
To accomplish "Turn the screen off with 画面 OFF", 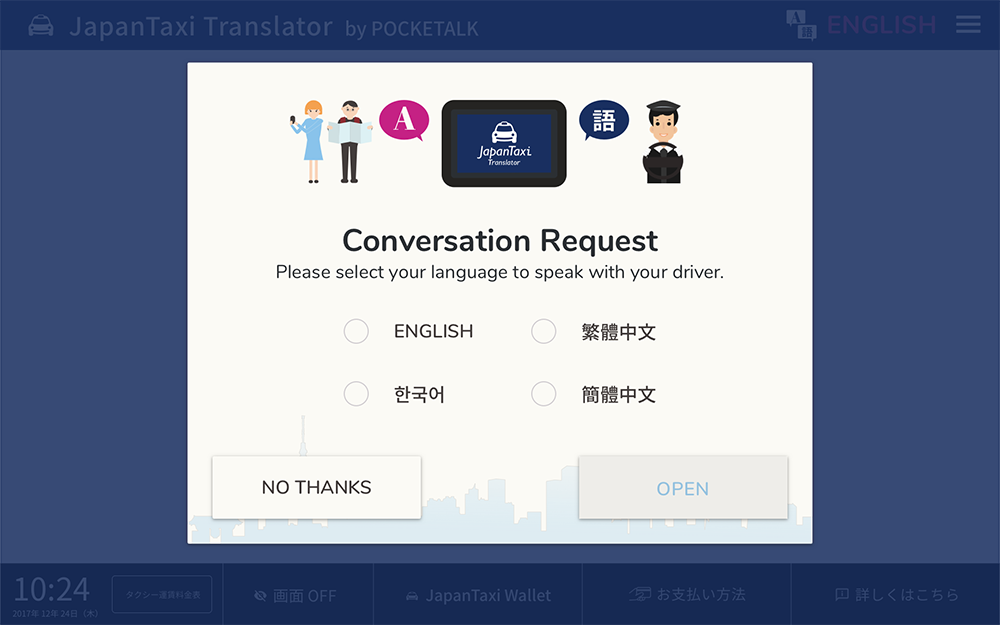I will 296,595.
